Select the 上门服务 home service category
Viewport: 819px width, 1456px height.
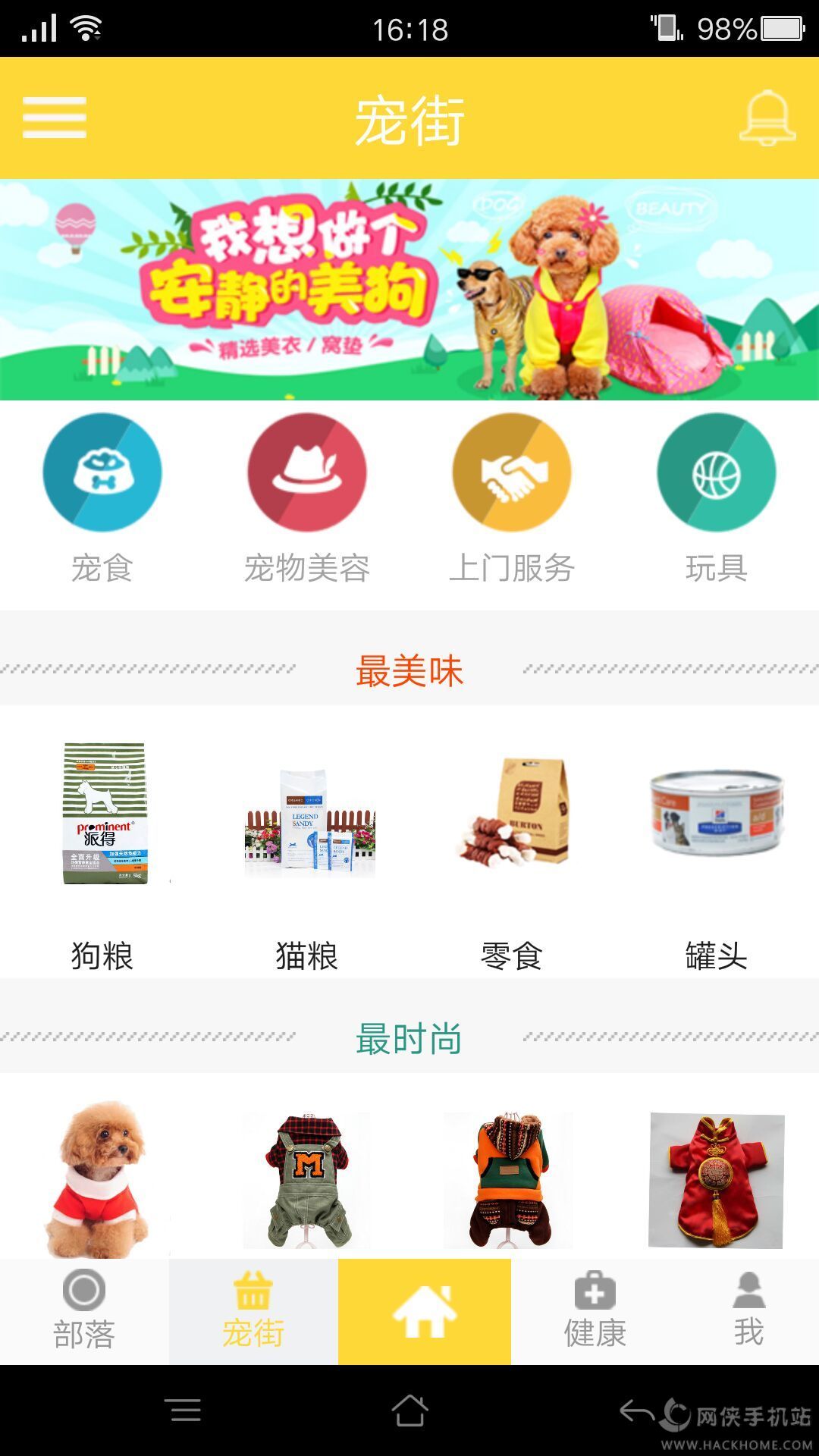pos(512,472)
